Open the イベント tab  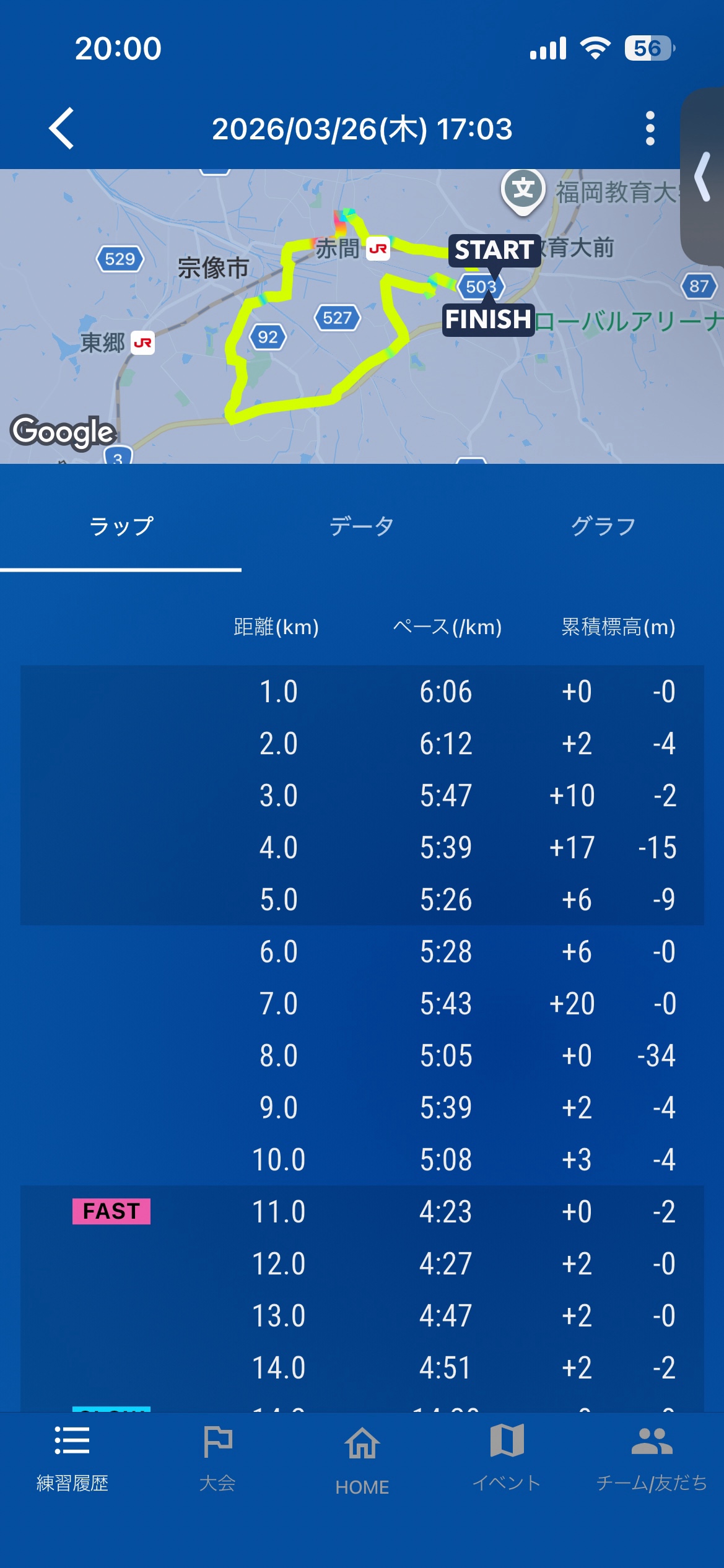tap(507, 1457)
